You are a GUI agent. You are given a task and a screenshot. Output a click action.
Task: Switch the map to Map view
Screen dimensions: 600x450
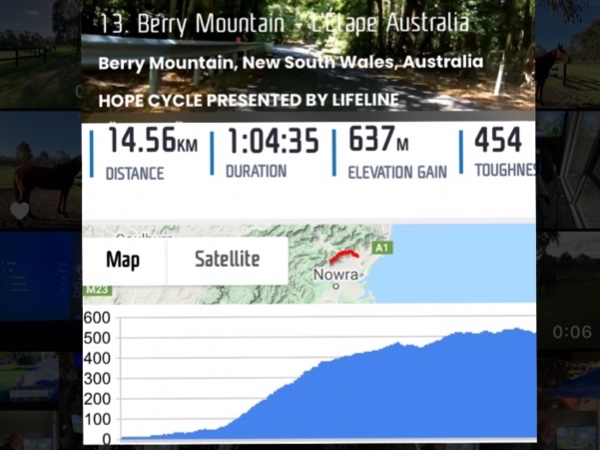pyautogui.click(x=123, y=260)
